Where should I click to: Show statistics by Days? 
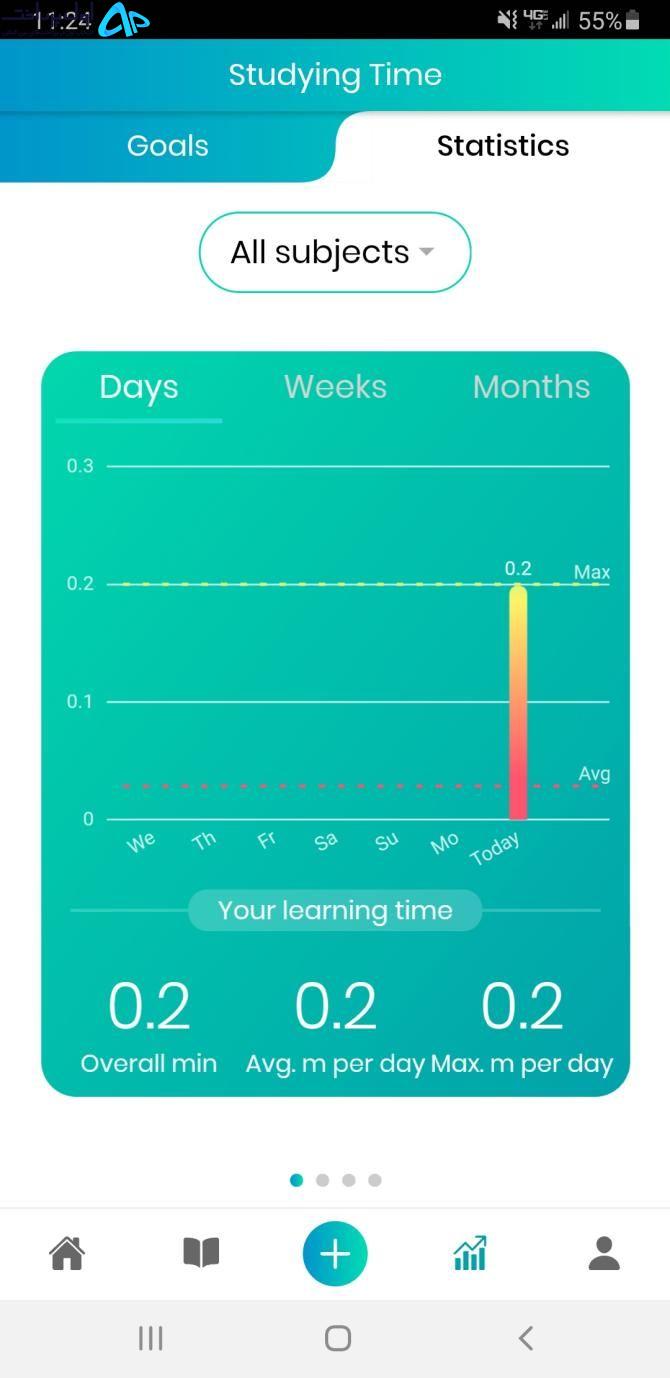tap(139, 388)
